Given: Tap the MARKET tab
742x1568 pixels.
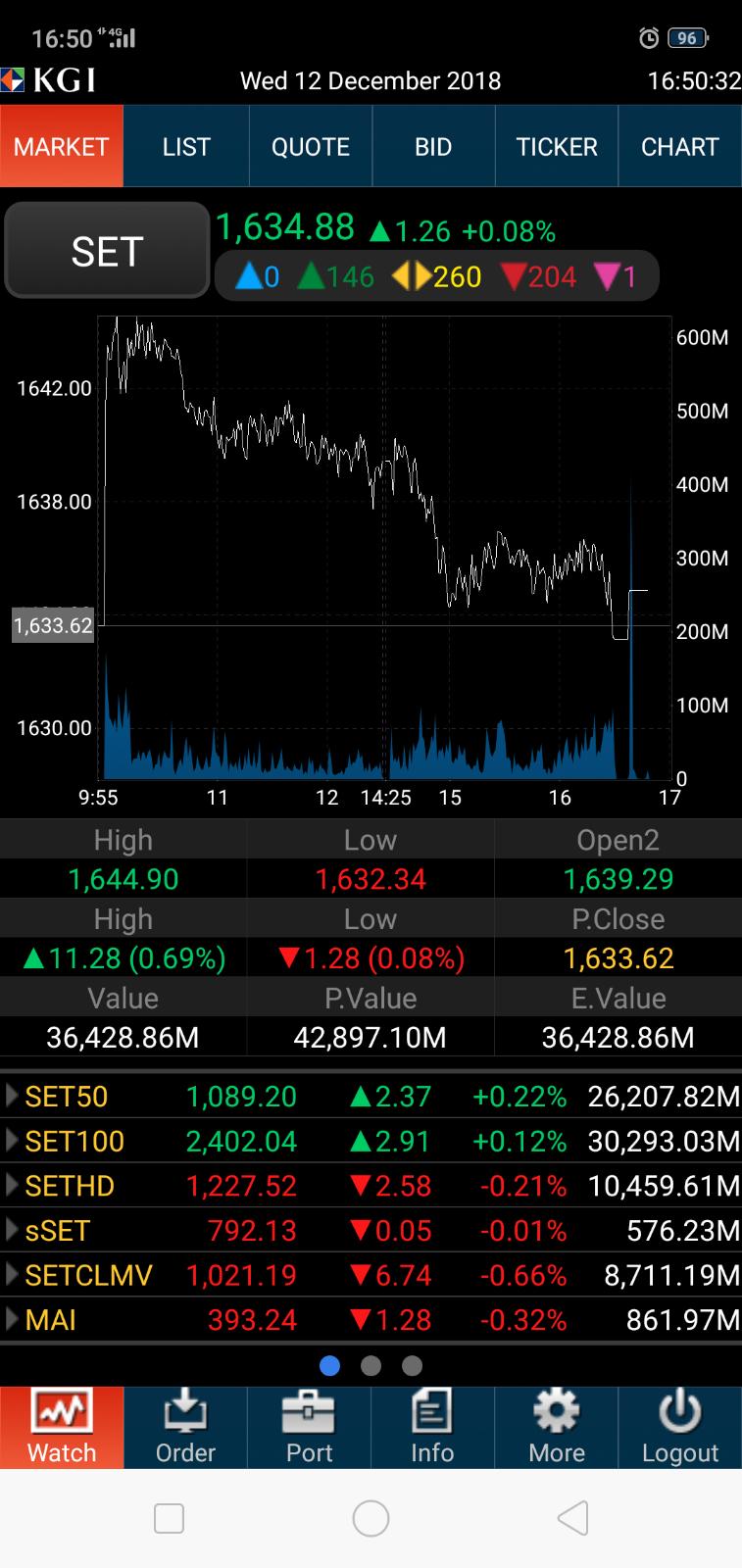Looking at the screenshot, I should click(x=62, y=147).
